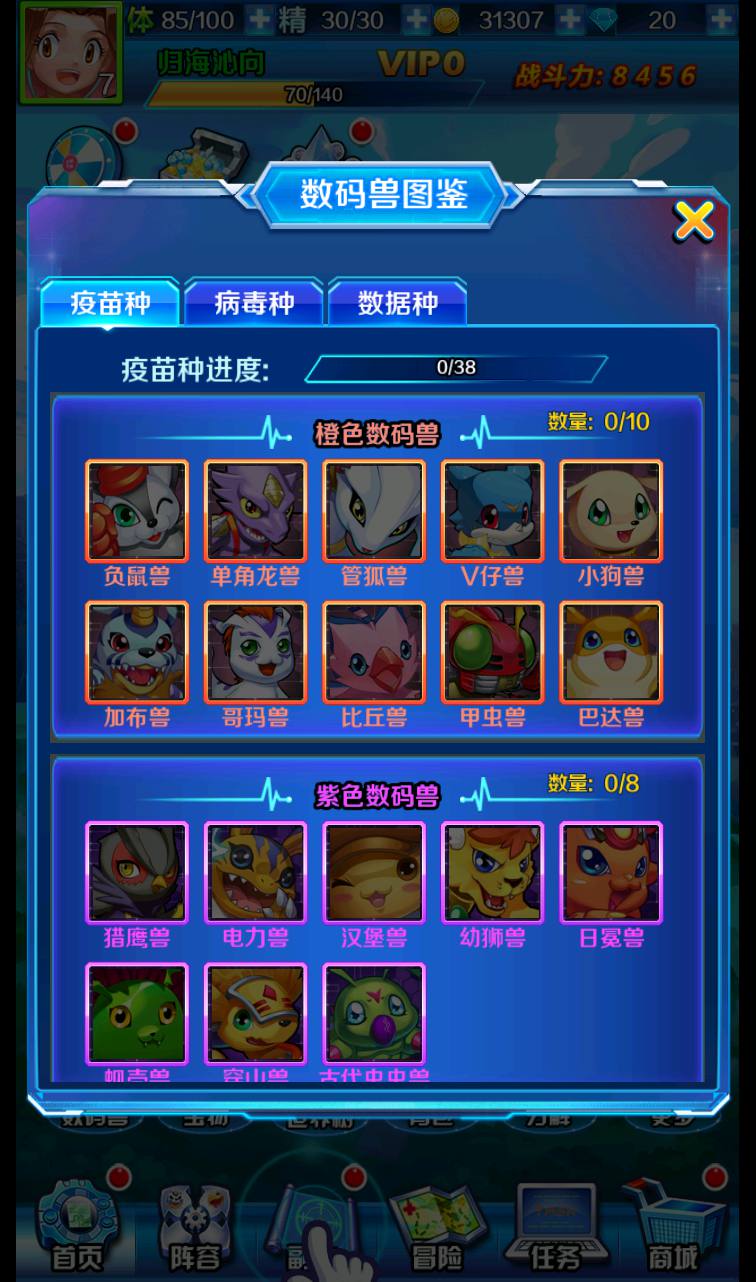Select the 哥玛兽 card

tap(255, 652)
